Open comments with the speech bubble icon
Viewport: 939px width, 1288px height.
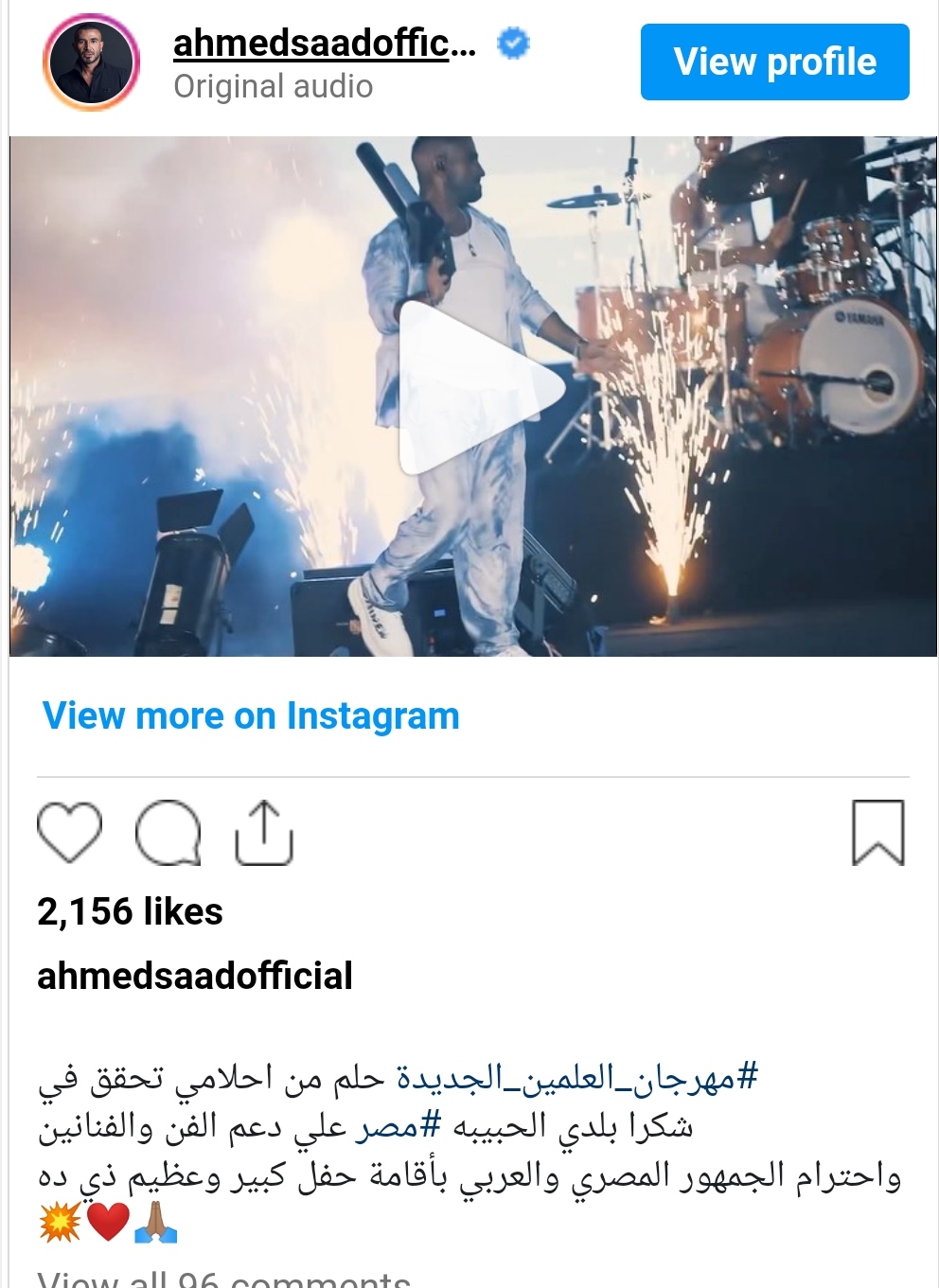168,833
